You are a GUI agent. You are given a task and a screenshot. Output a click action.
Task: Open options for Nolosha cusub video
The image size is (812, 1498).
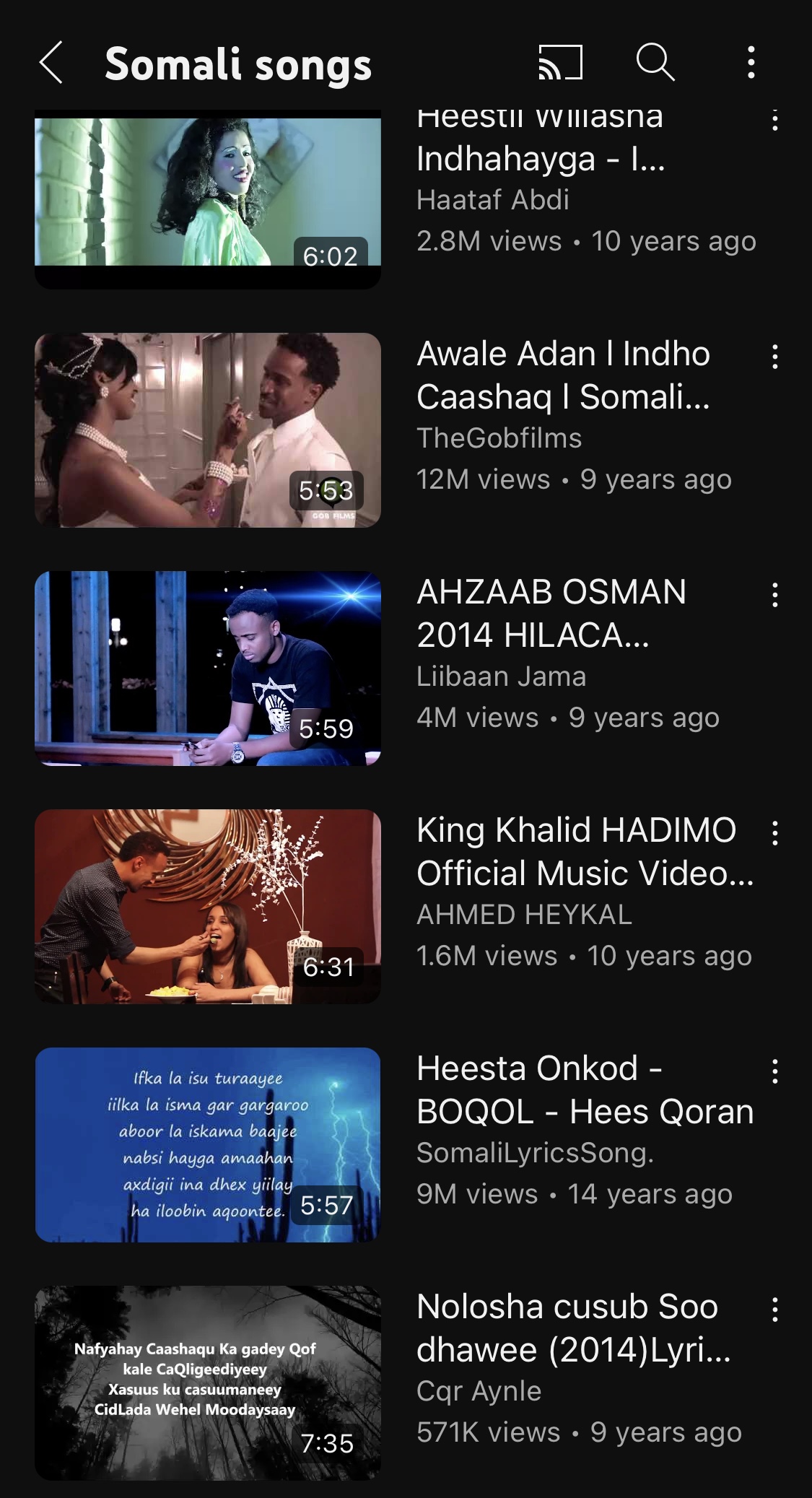(774, 1310)
